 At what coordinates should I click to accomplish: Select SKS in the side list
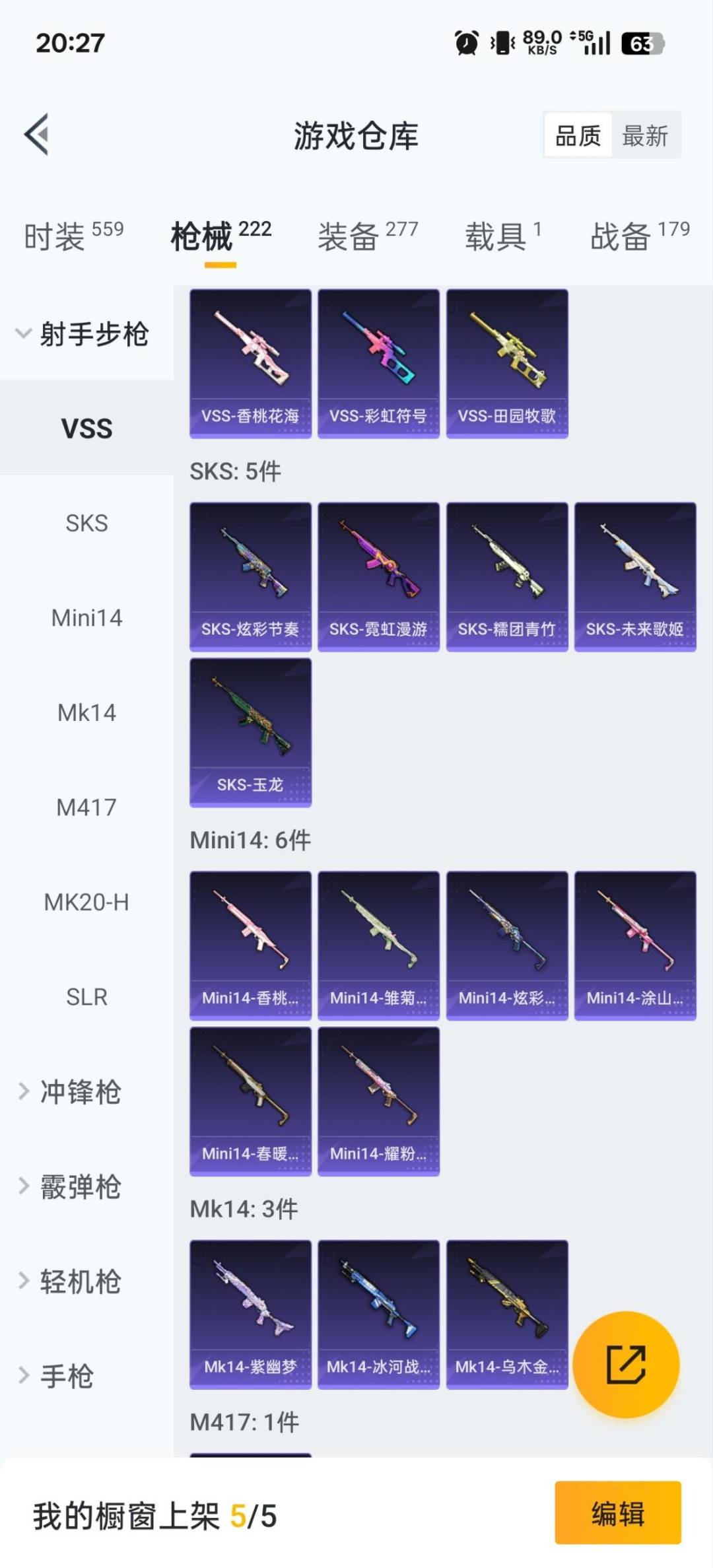coord(86,523)
